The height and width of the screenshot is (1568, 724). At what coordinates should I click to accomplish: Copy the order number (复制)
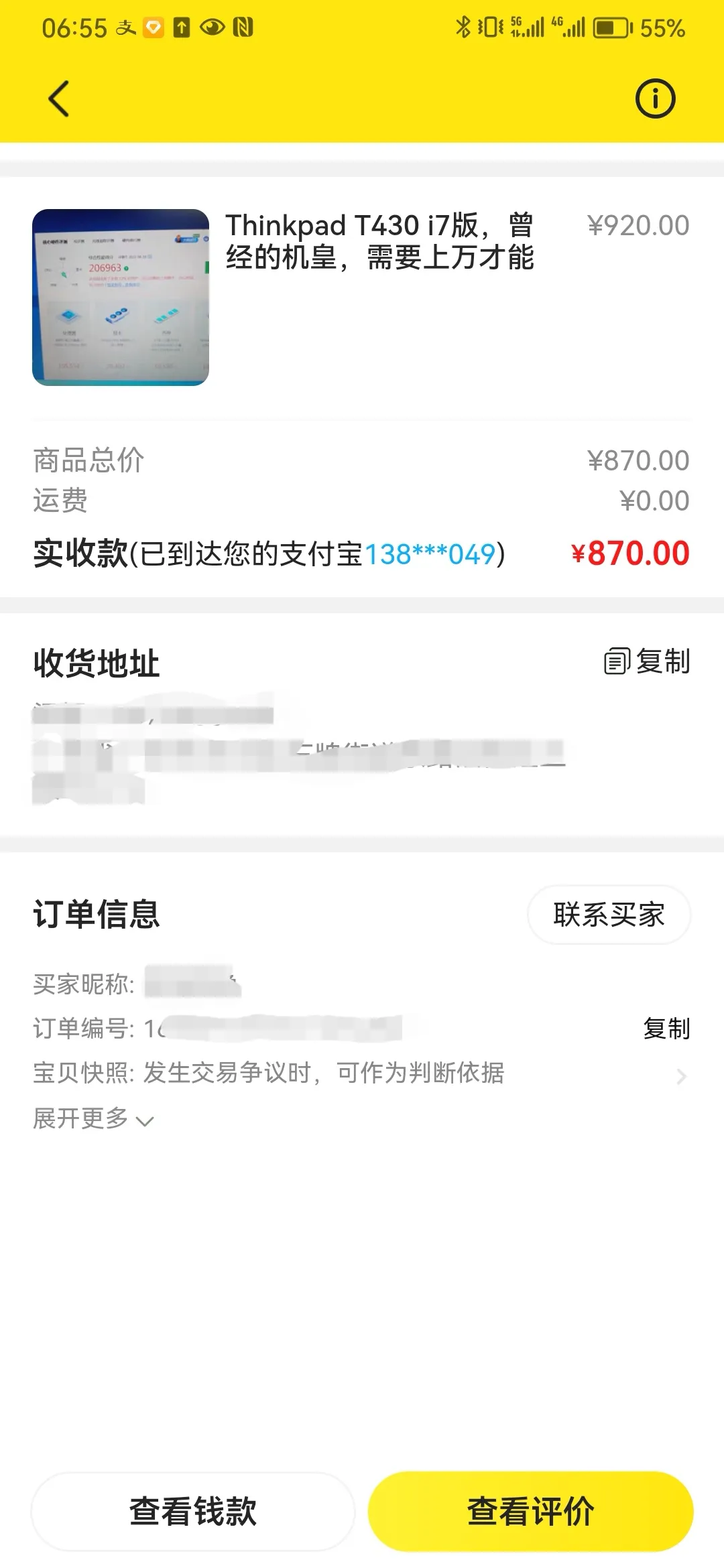(666, 1028)
